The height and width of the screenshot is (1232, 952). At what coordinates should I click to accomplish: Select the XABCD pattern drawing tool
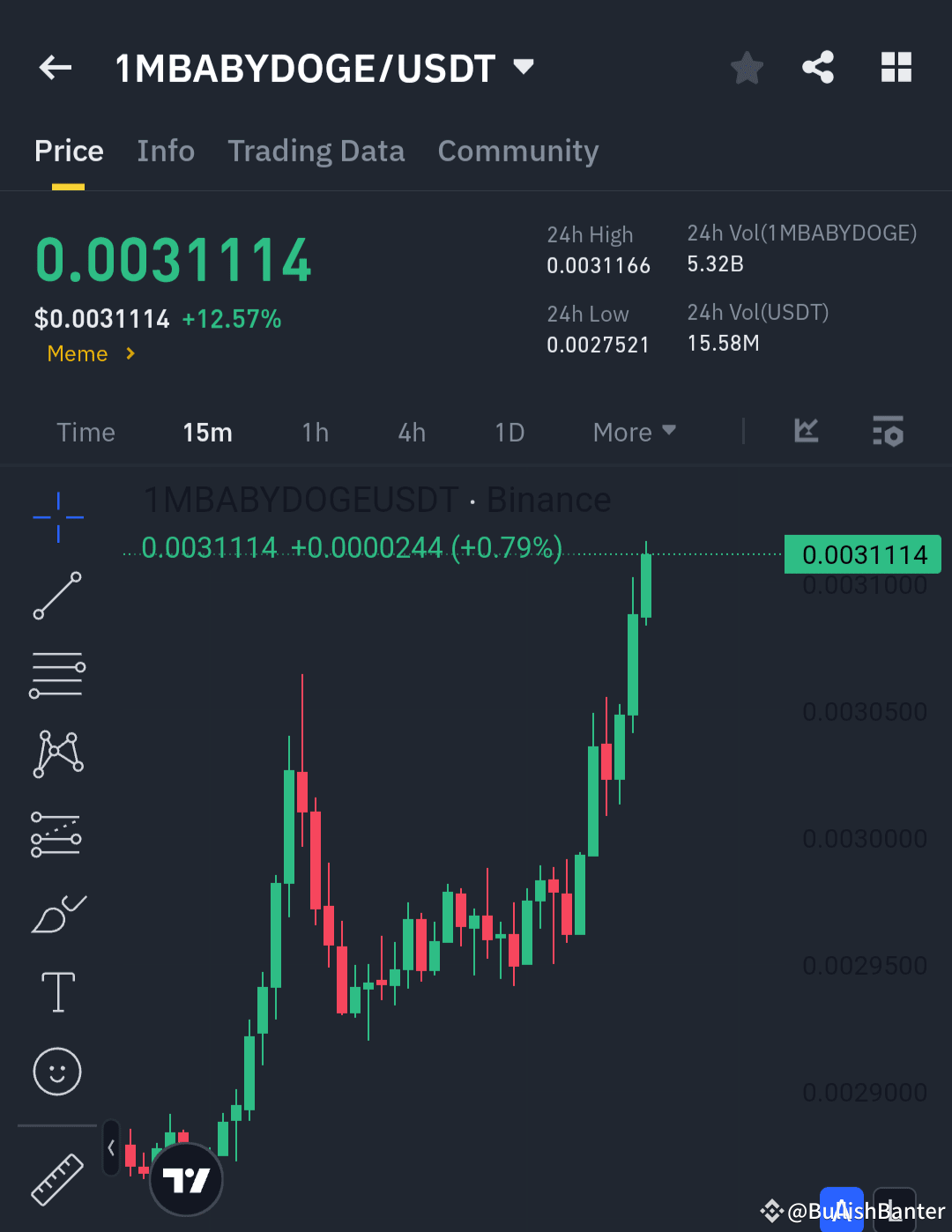[57, 752]
